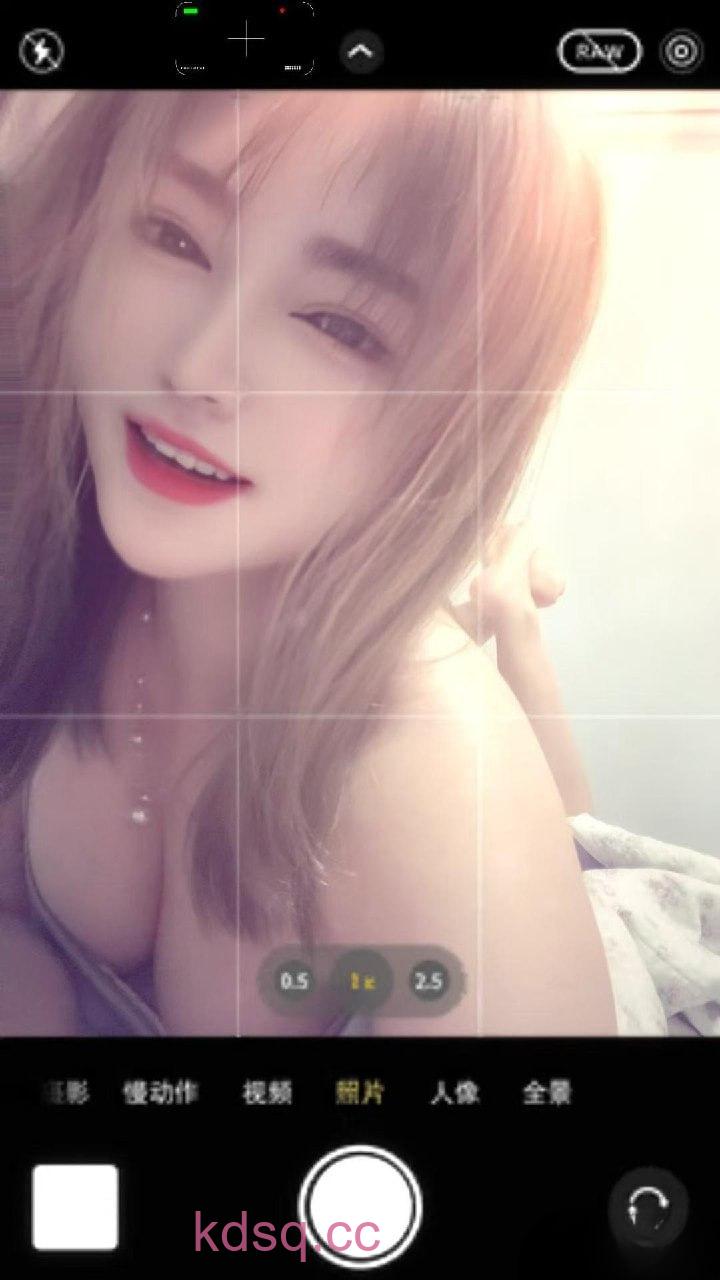720x1280 pixels.
Task: Switch to 全景 mode
Action: 547,1092
